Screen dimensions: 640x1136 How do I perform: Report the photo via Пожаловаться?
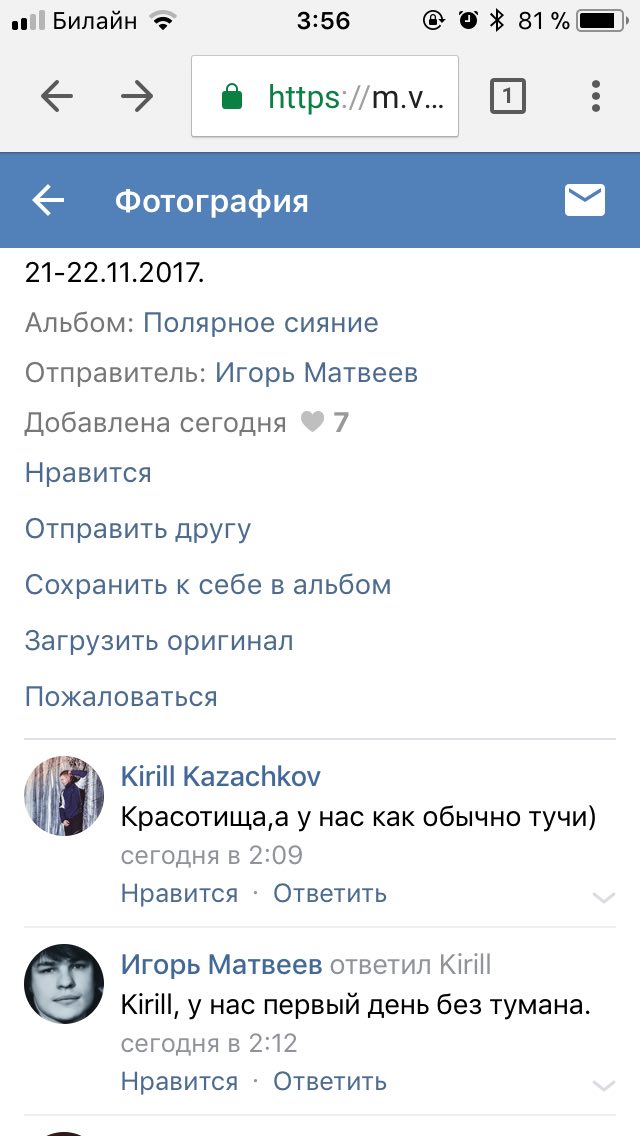(121, 697)
